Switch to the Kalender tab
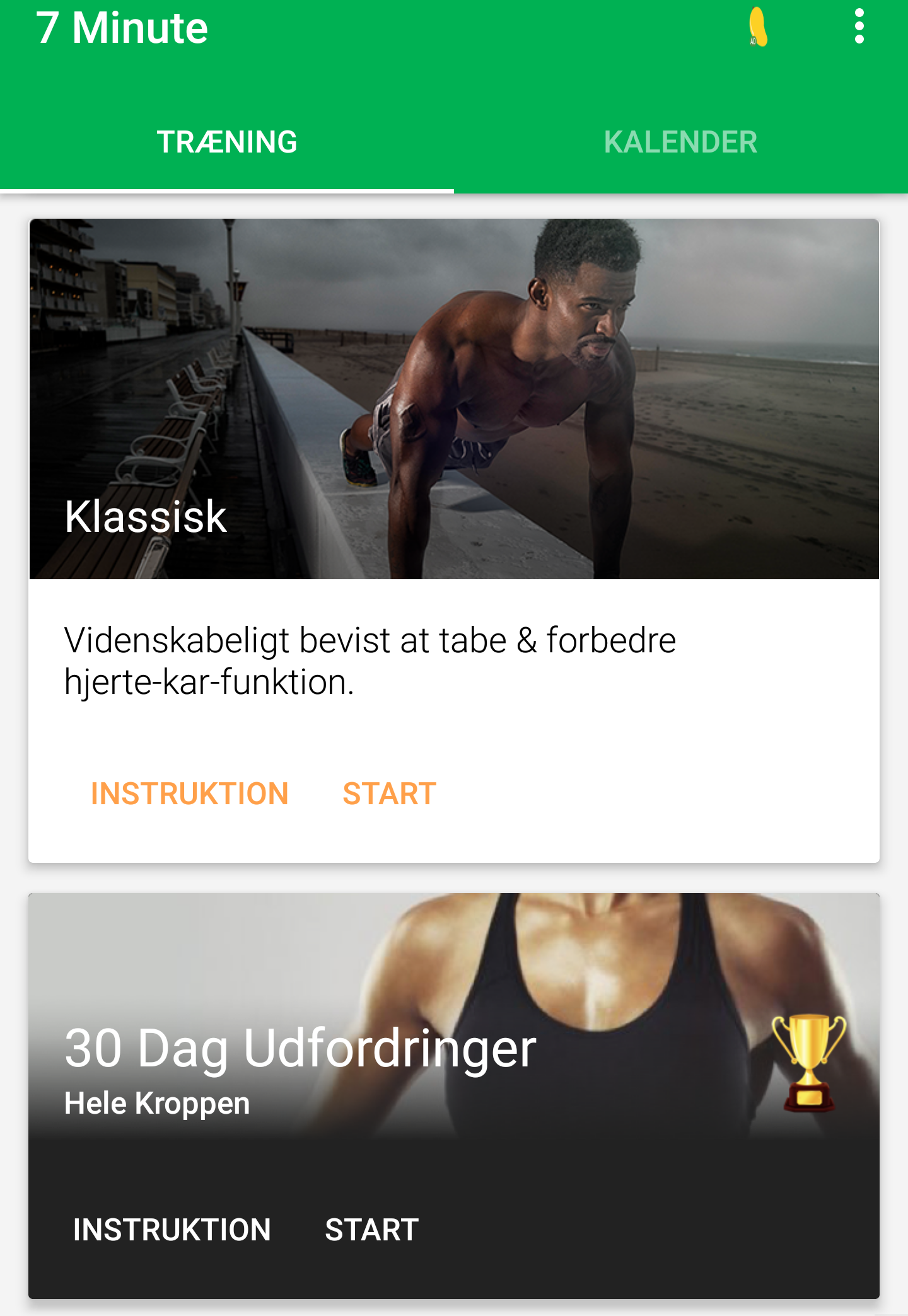The height and width of the screenshot is (1316, 908). [680, 142]
